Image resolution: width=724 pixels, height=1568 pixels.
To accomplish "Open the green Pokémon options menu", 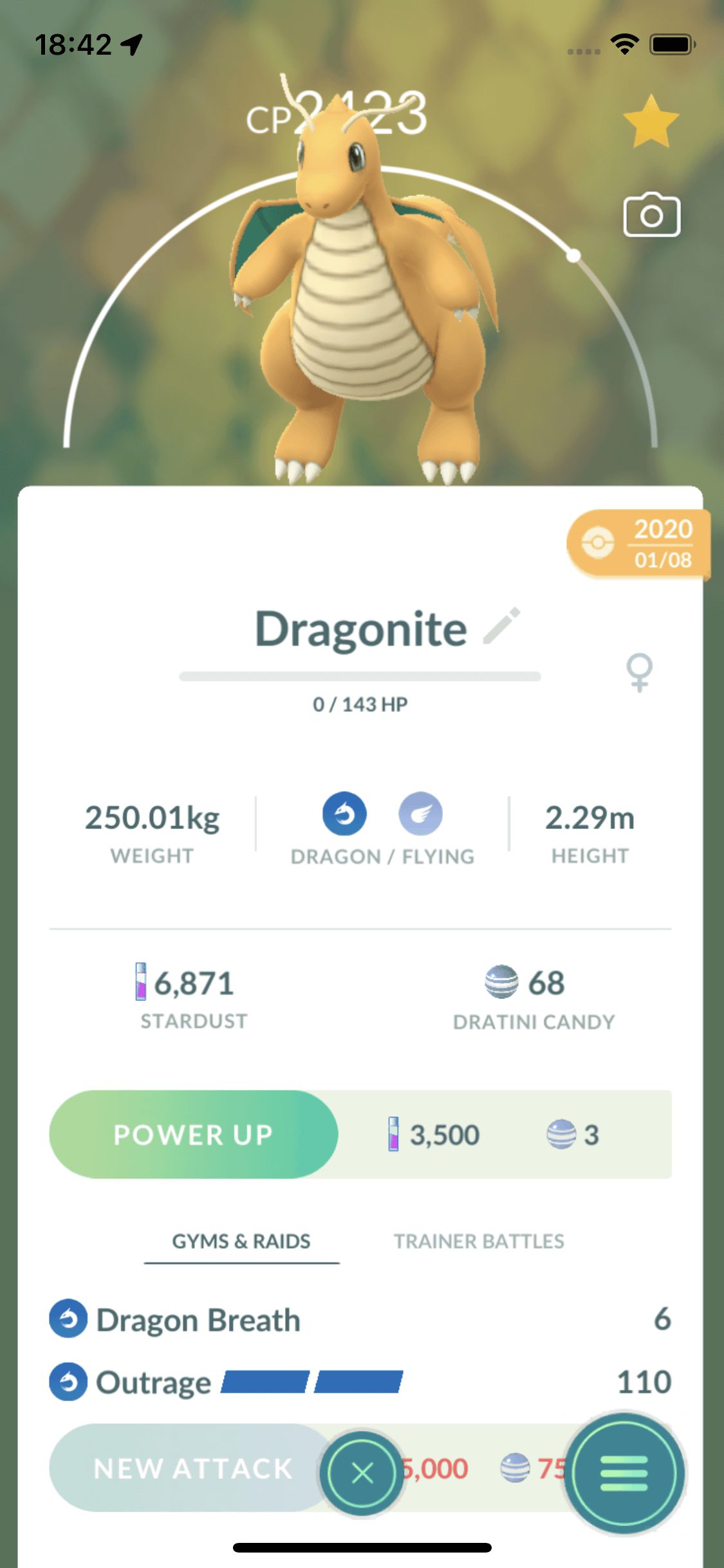I will coord(624,1473).
